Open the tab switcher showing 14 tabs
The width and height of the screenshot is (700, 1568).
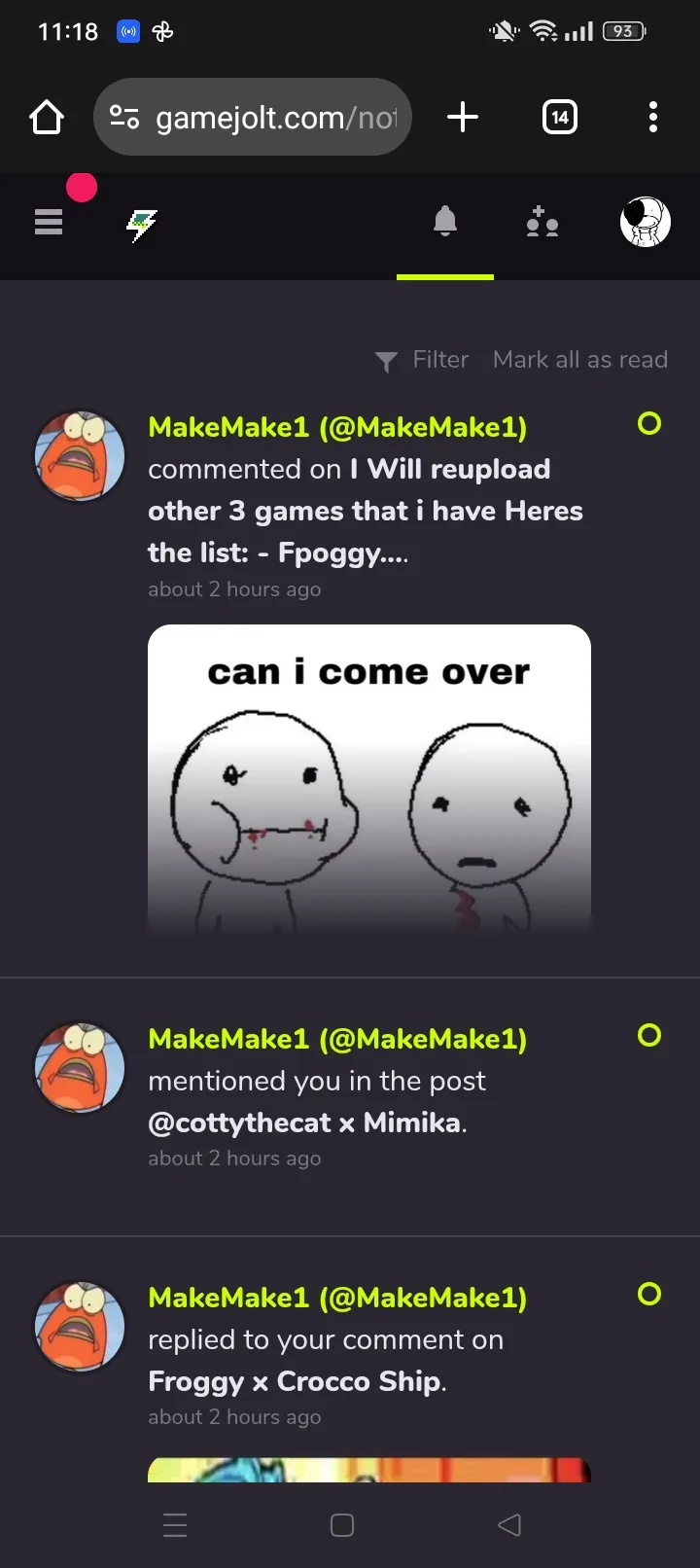(559, 118)
